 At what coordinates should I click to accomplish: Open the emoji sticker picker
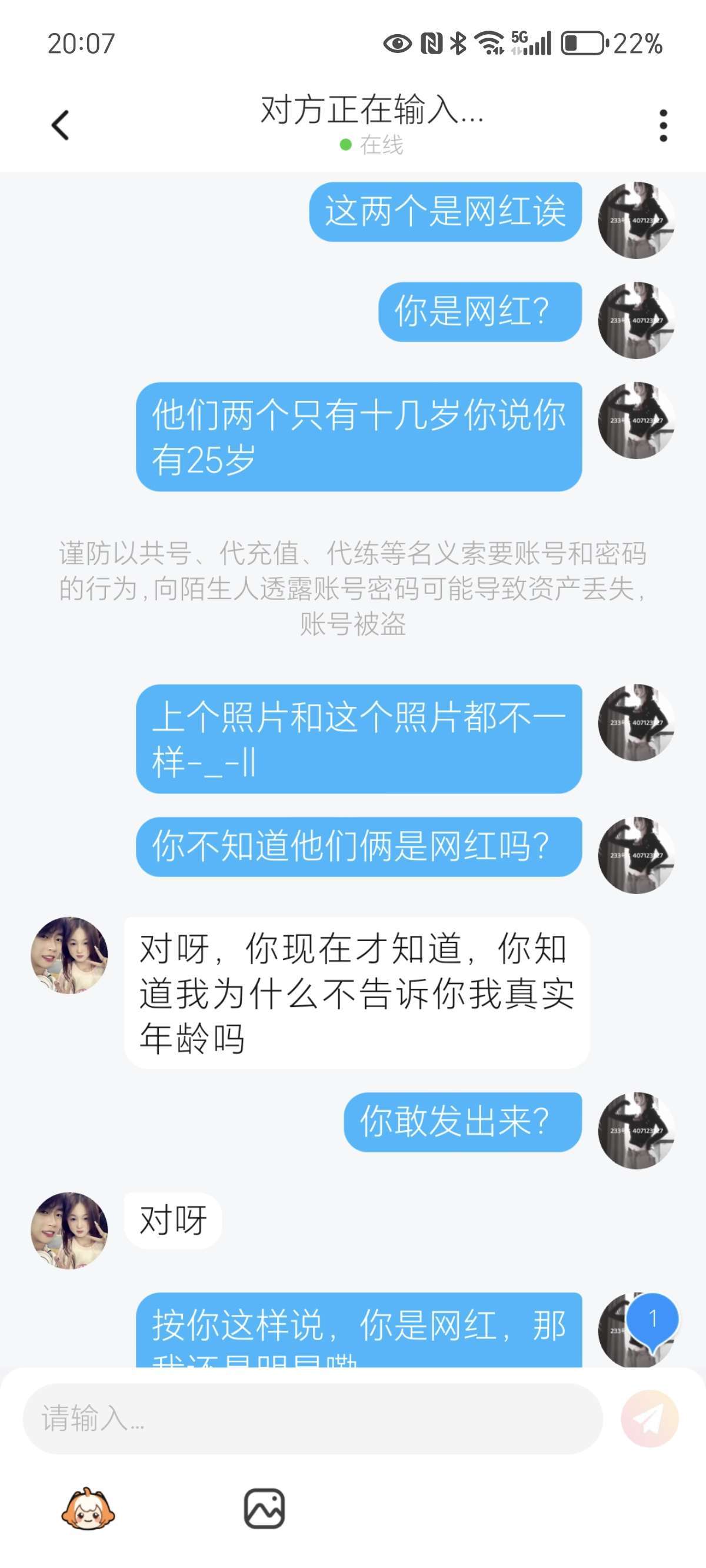(x=88, y=1509)
